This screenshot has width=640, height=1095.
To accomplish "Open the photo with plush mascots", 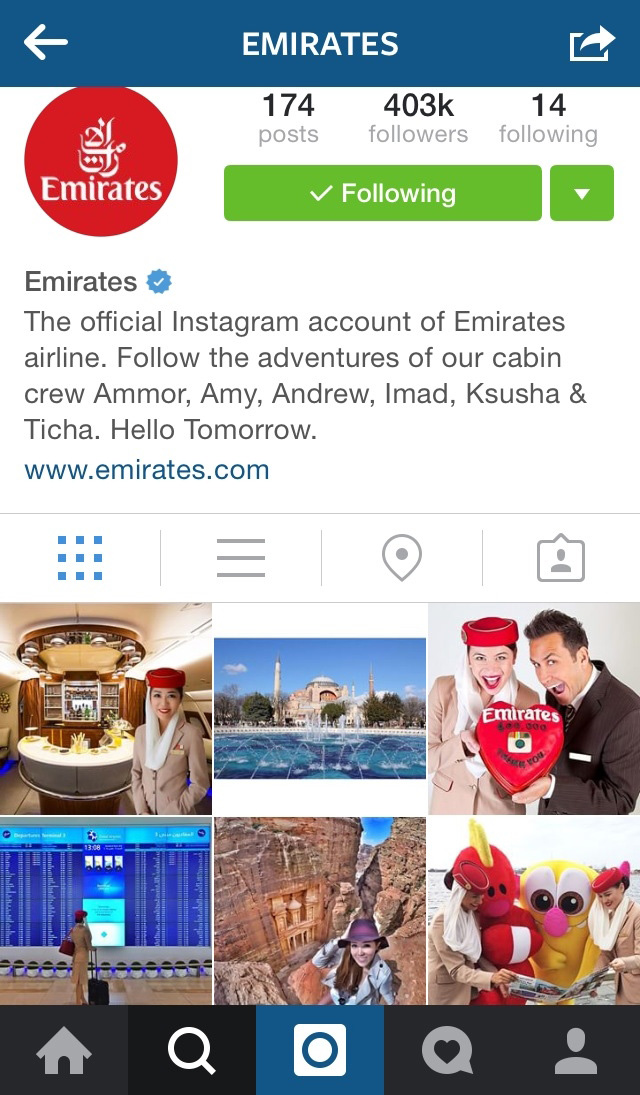I will pos(534,911).
